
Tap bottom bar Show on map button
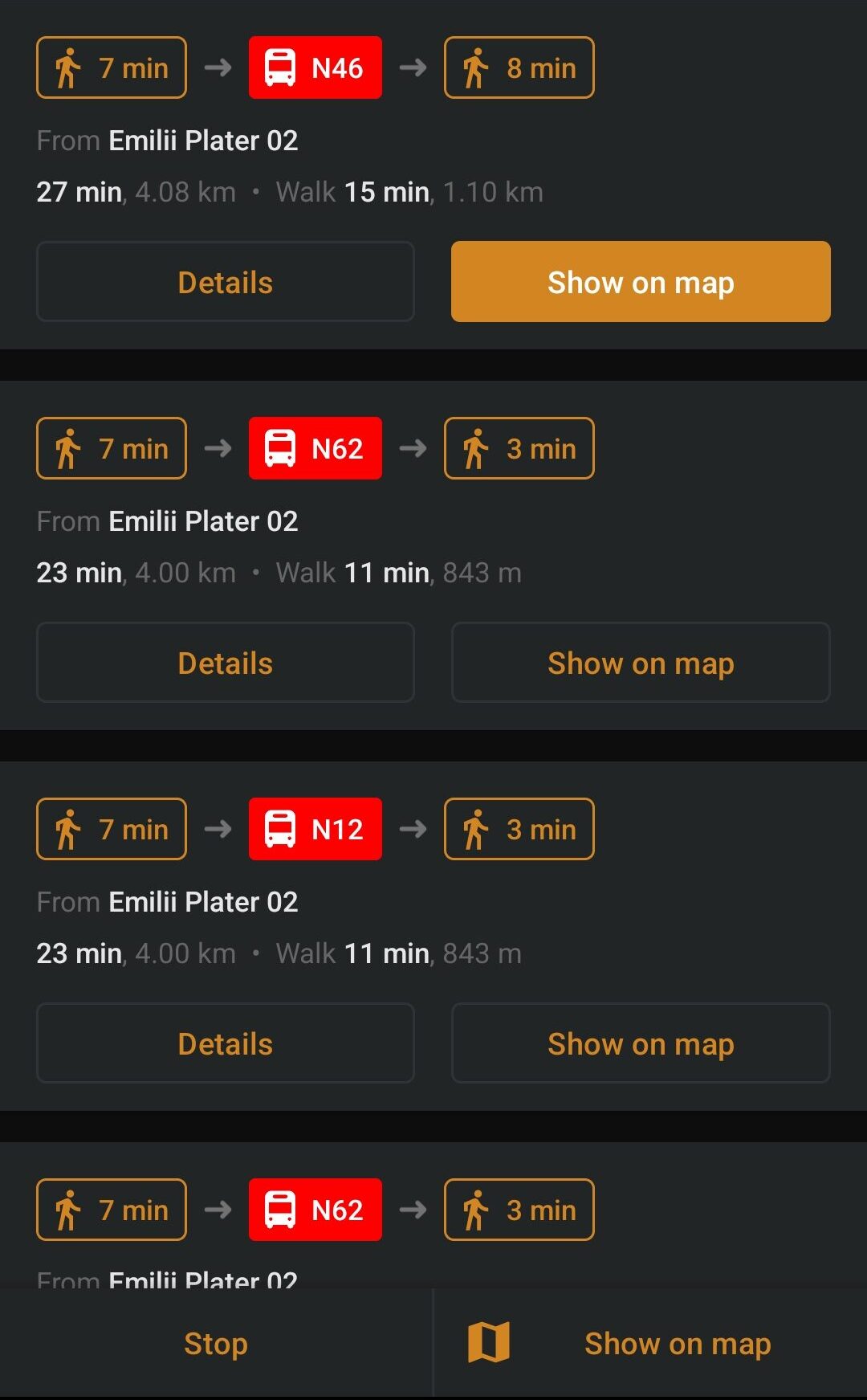click(650, 1343)
